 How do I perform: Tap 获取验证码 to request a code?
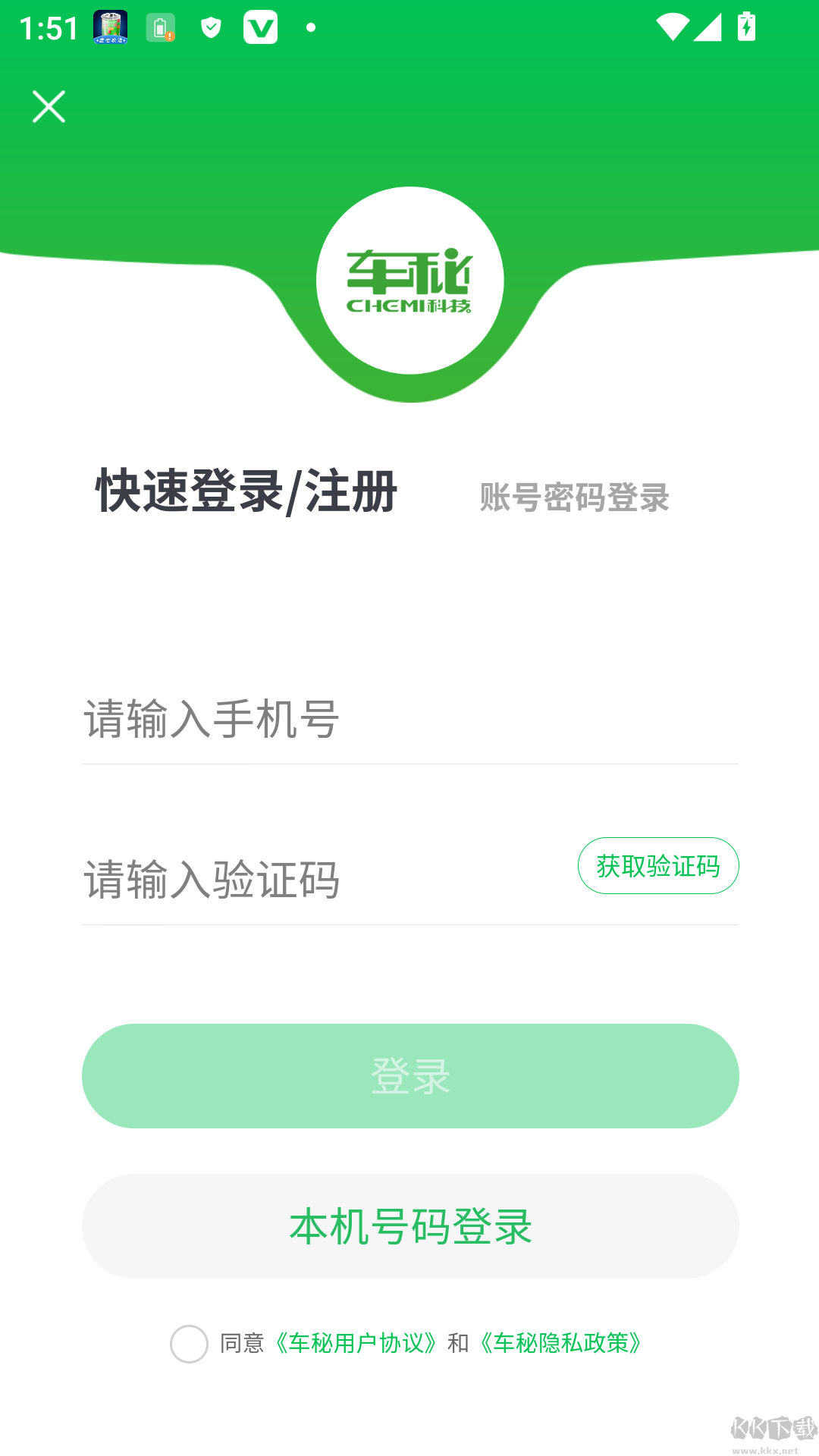(x=658, y=865)
